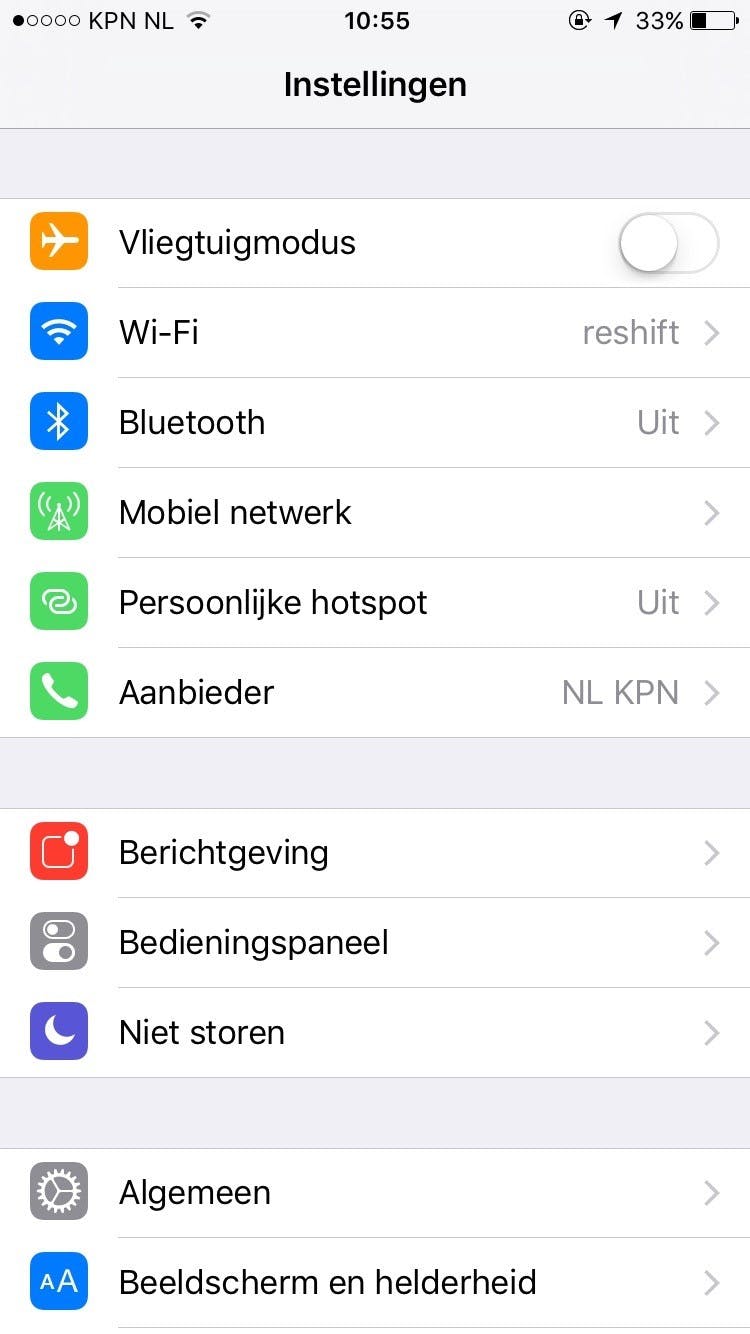The width and height of the screenshot is (750, 1334).
Task: Tap the Bedieningspaneel row
Action: point(375,943)
